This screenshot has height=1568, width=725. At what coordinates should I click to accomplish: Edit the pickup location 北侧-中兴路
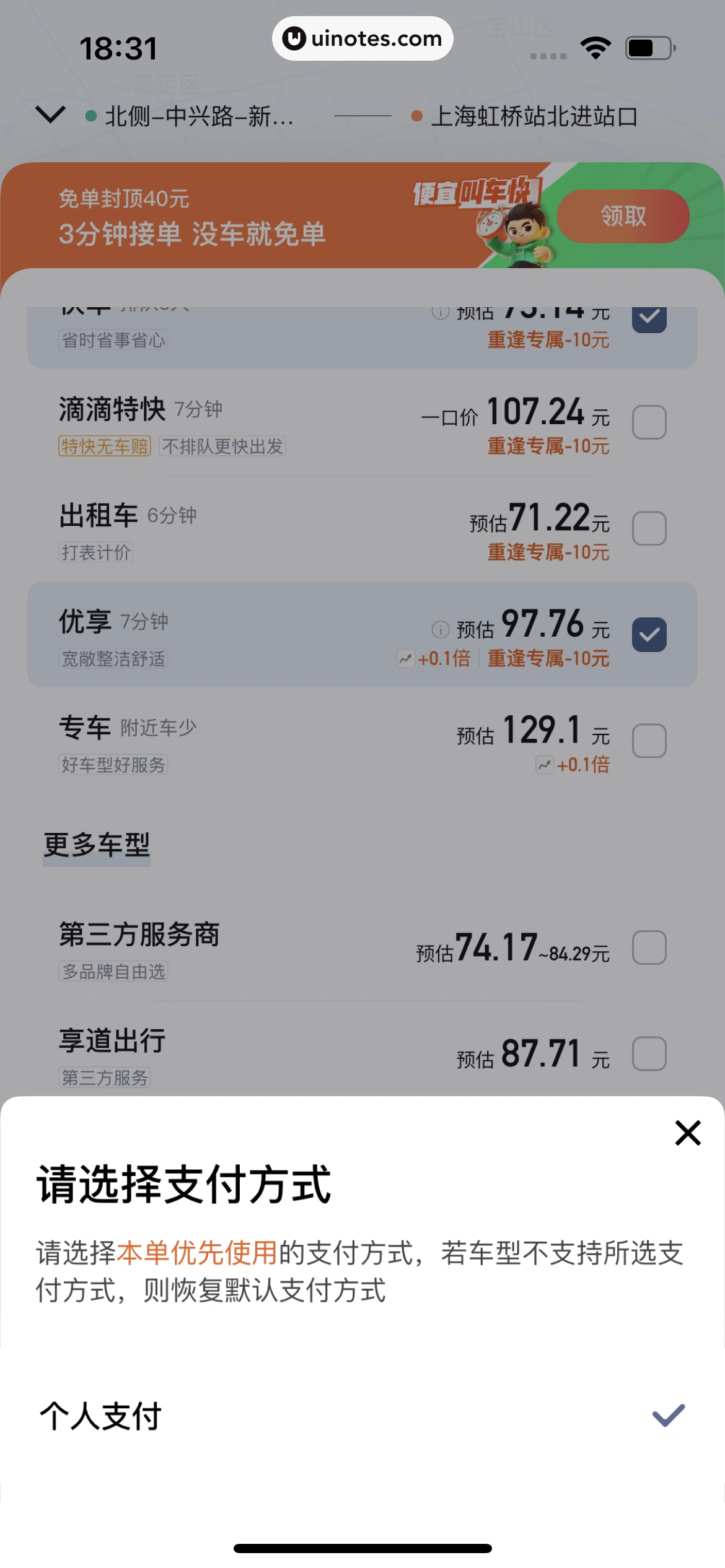[198, 116]
